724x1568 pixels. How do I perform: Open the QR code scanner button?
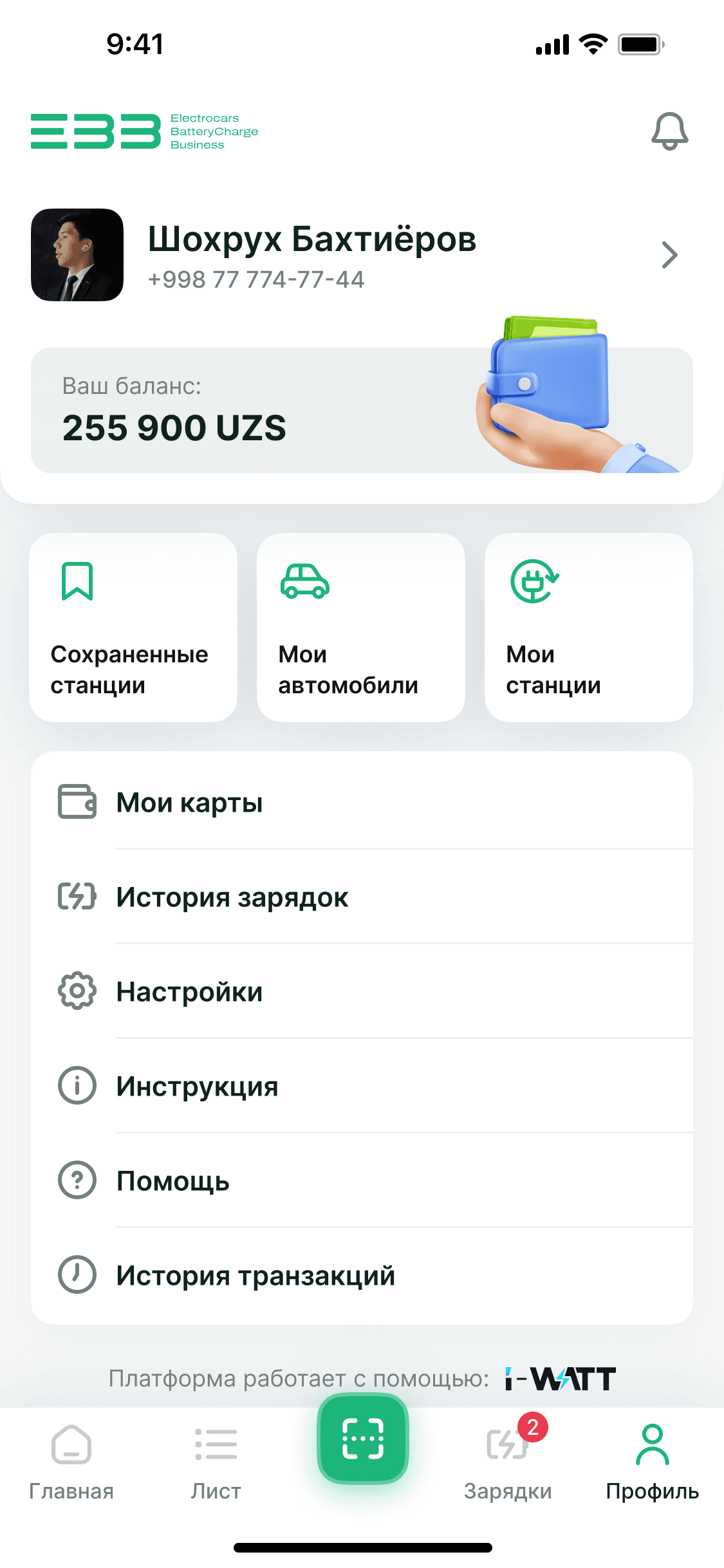coord(362,1440)
